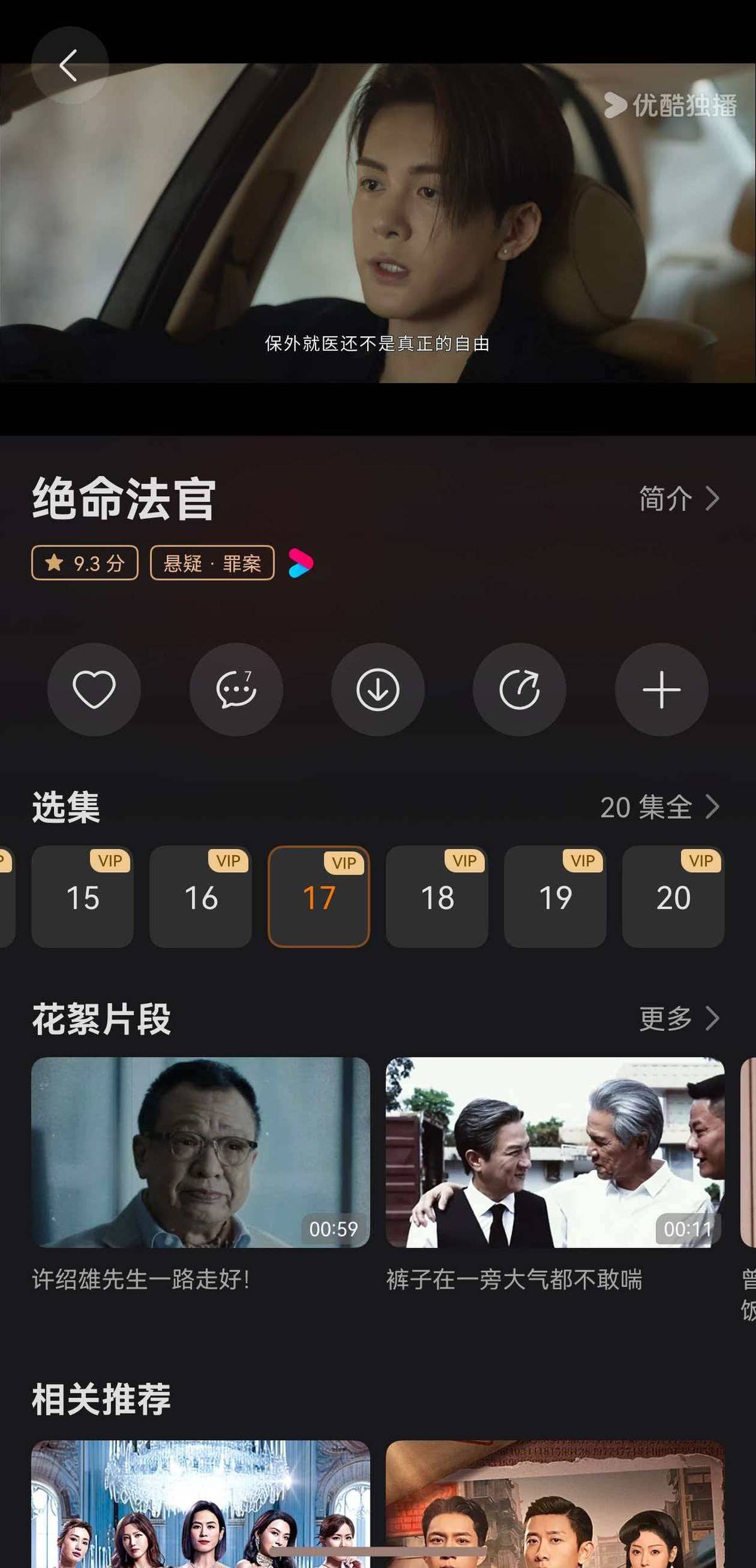
Task: Play the clip 许绍雄先生一路走好
Action: coord(200,1156)
